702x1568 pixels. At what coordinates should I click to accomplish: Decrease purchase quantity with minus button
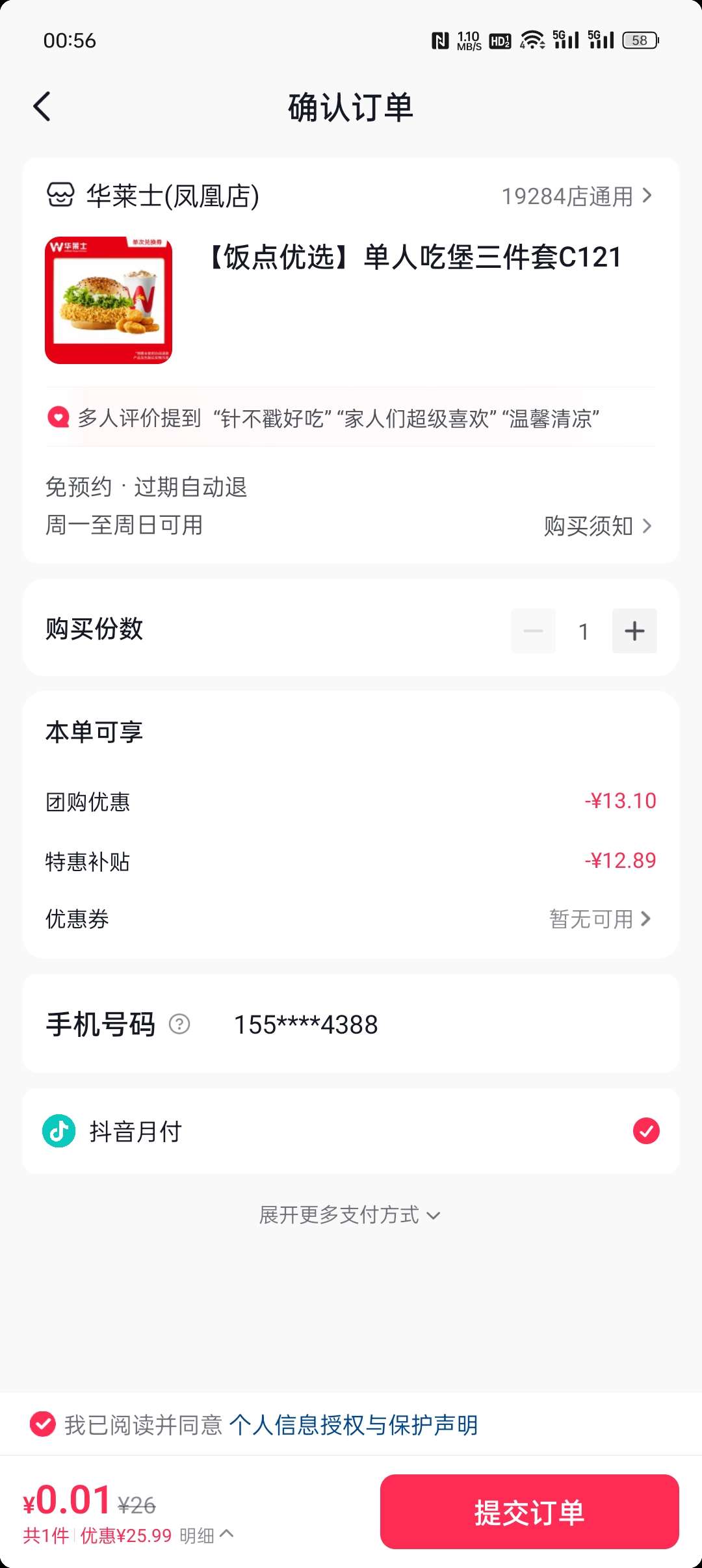pyautogui.click(x=533, y=631)
